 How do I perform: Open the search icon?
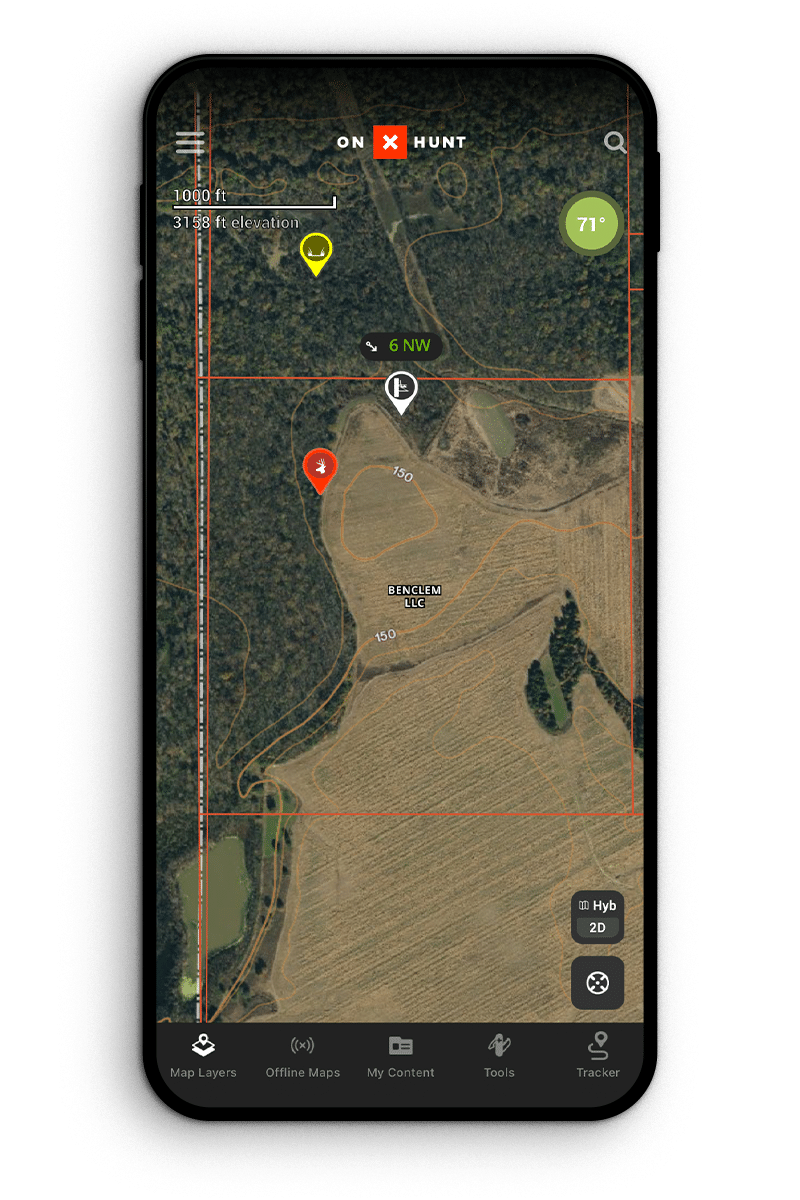[615, 142]
